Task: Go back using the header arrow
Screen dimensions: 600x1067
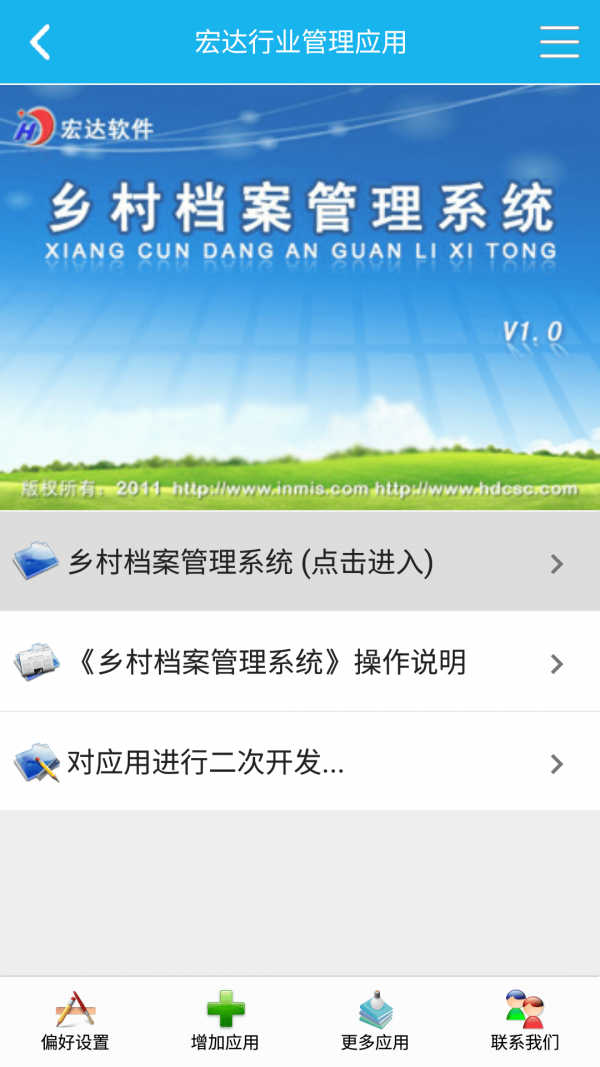Action: [x=40, y=42]
